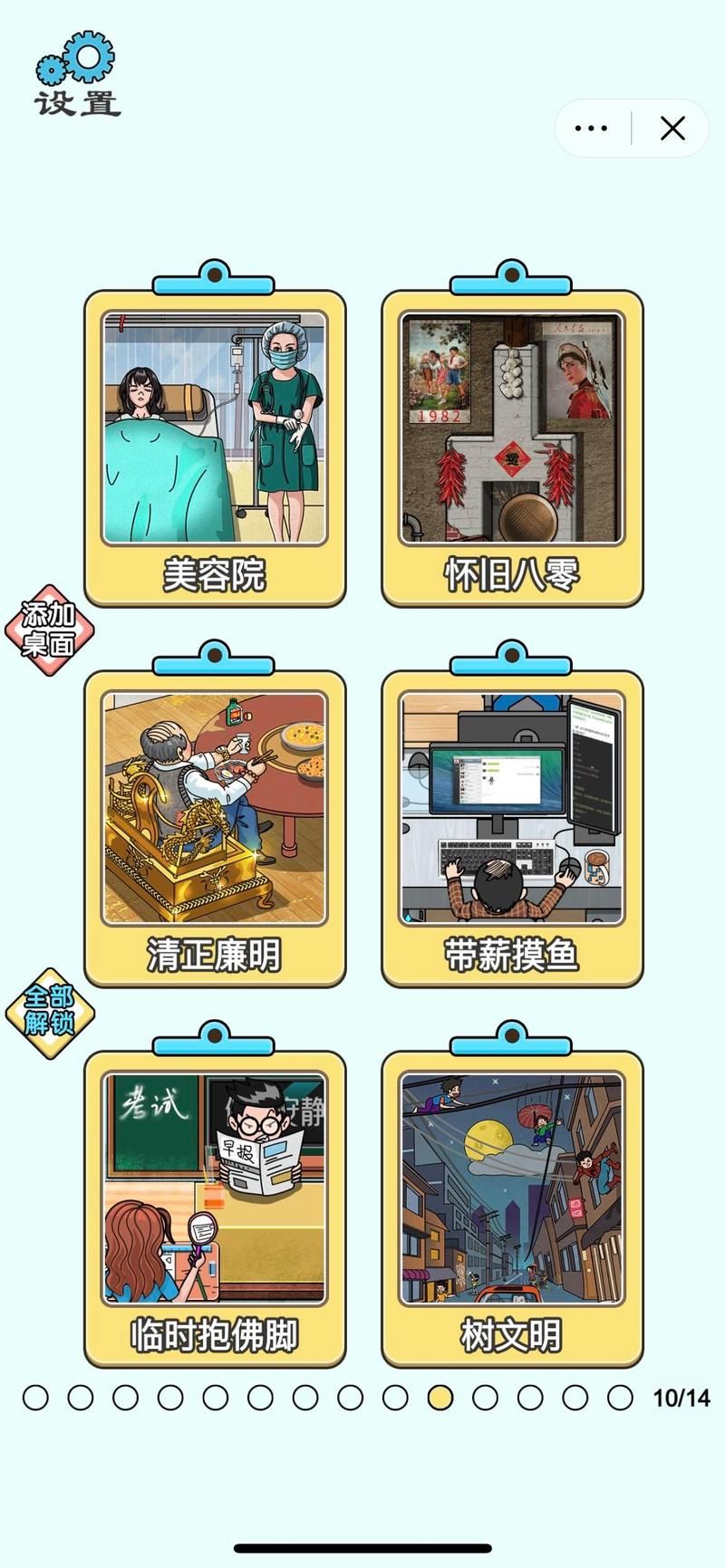725x1568 pixels.
Task: Tap the 全部解锁 unlock-all badge
Action: [x=51, y=1016]
